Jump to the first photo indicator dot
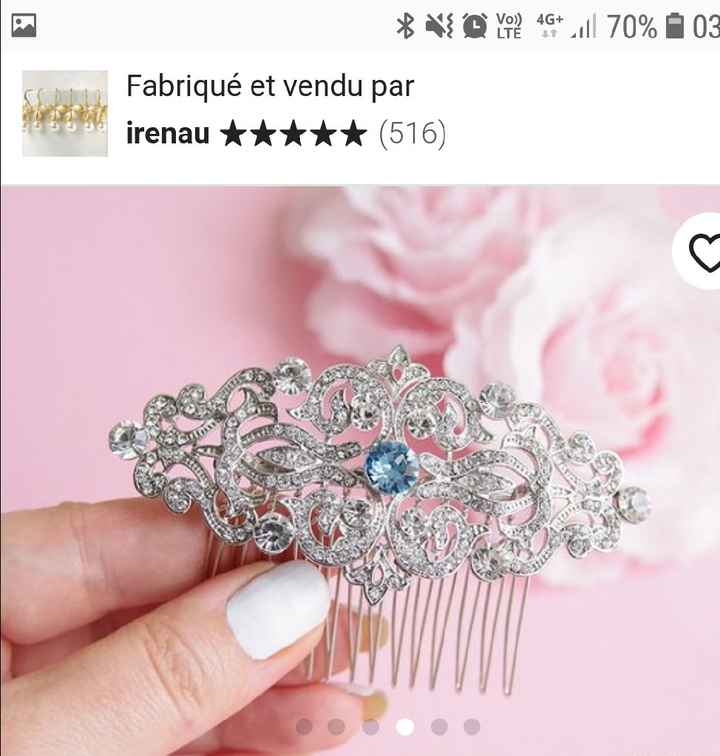This screenshot has width=720, height=756. click(x=304, y=727)
